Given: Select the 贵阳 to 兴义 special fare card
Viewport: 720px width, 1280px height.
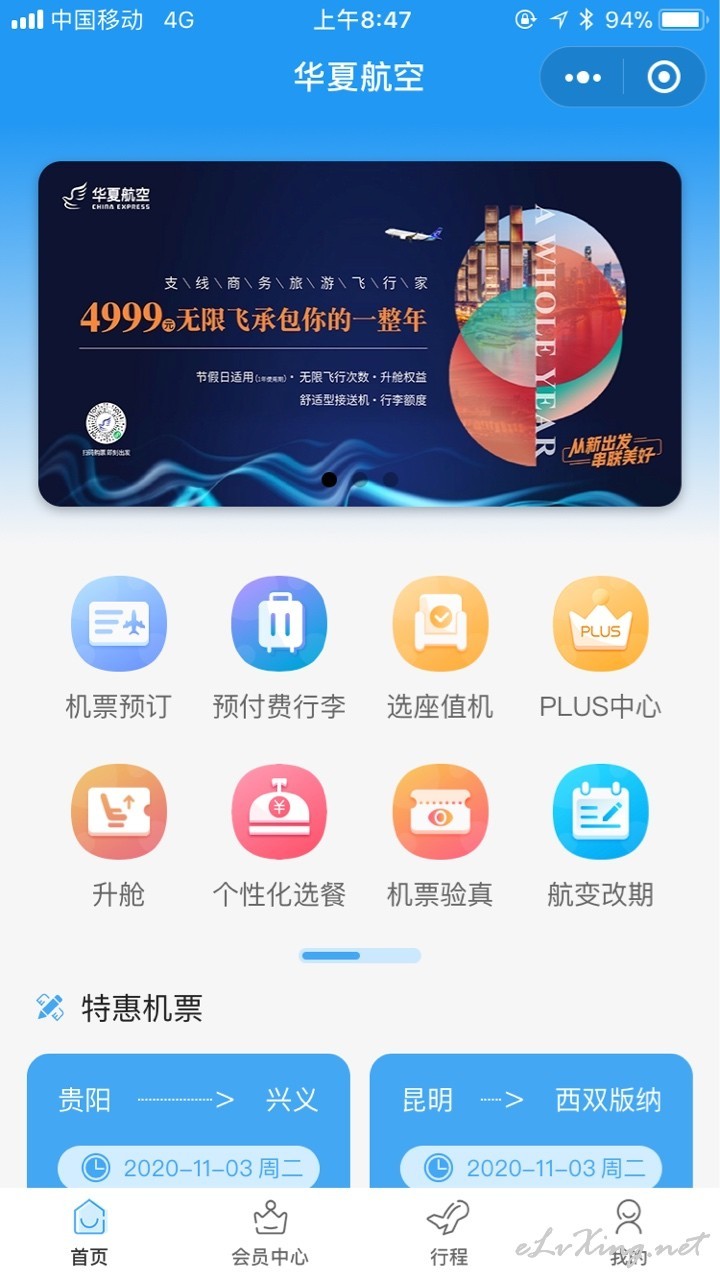Looking at the screenshot, I should point(188,1120).
